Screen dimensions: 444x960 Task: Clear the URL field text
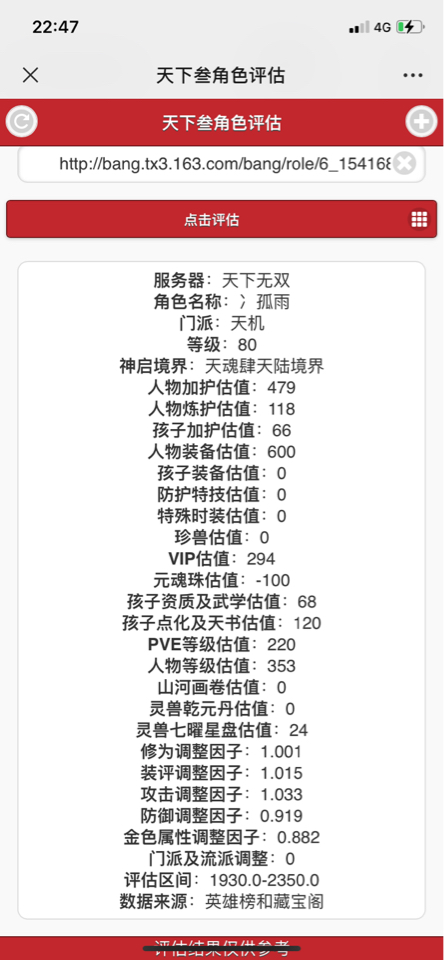[x=404, y=163]
